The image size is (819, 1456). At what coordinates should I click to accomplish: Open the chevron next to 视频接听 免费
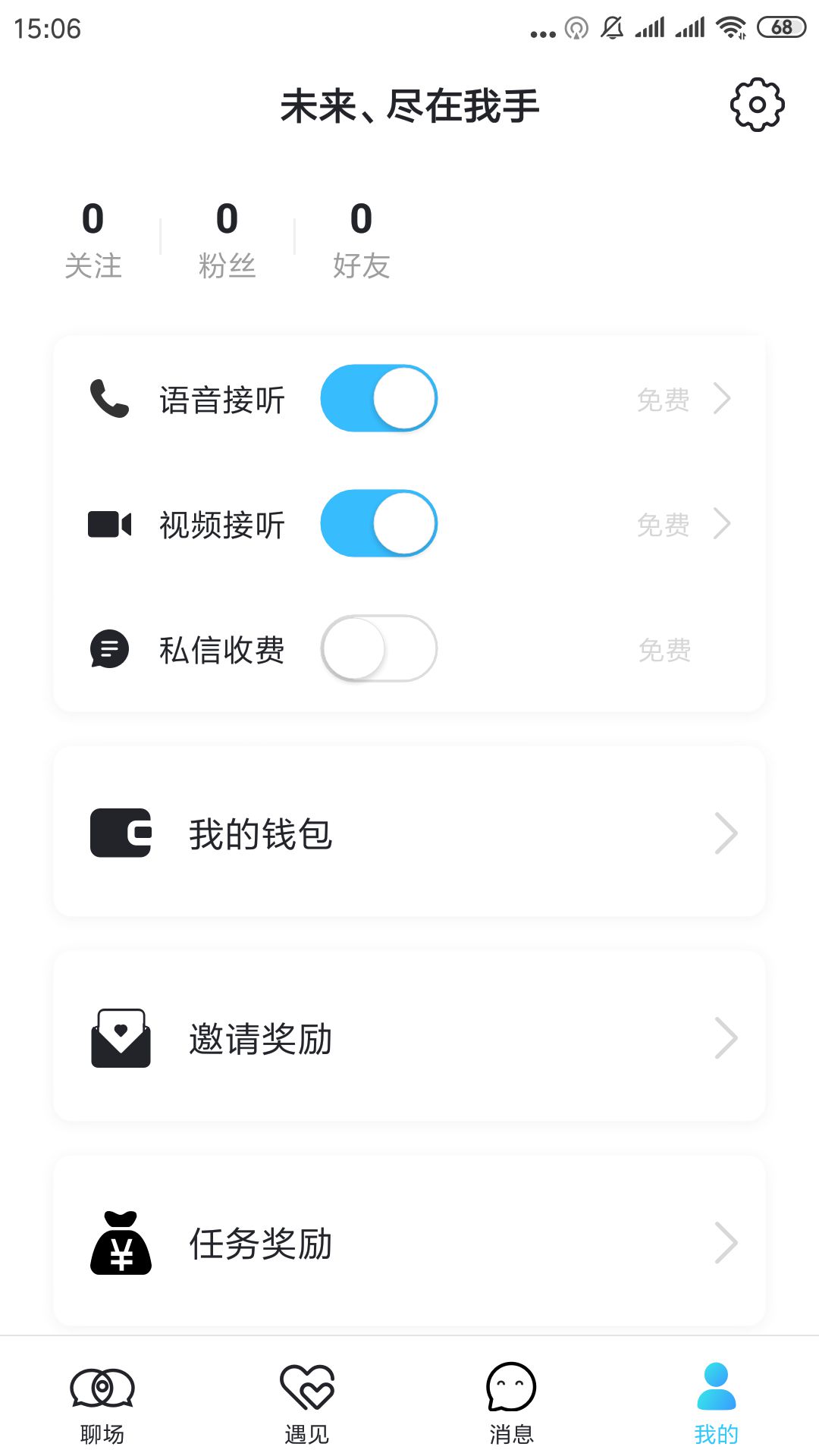[x=723, y=523]
